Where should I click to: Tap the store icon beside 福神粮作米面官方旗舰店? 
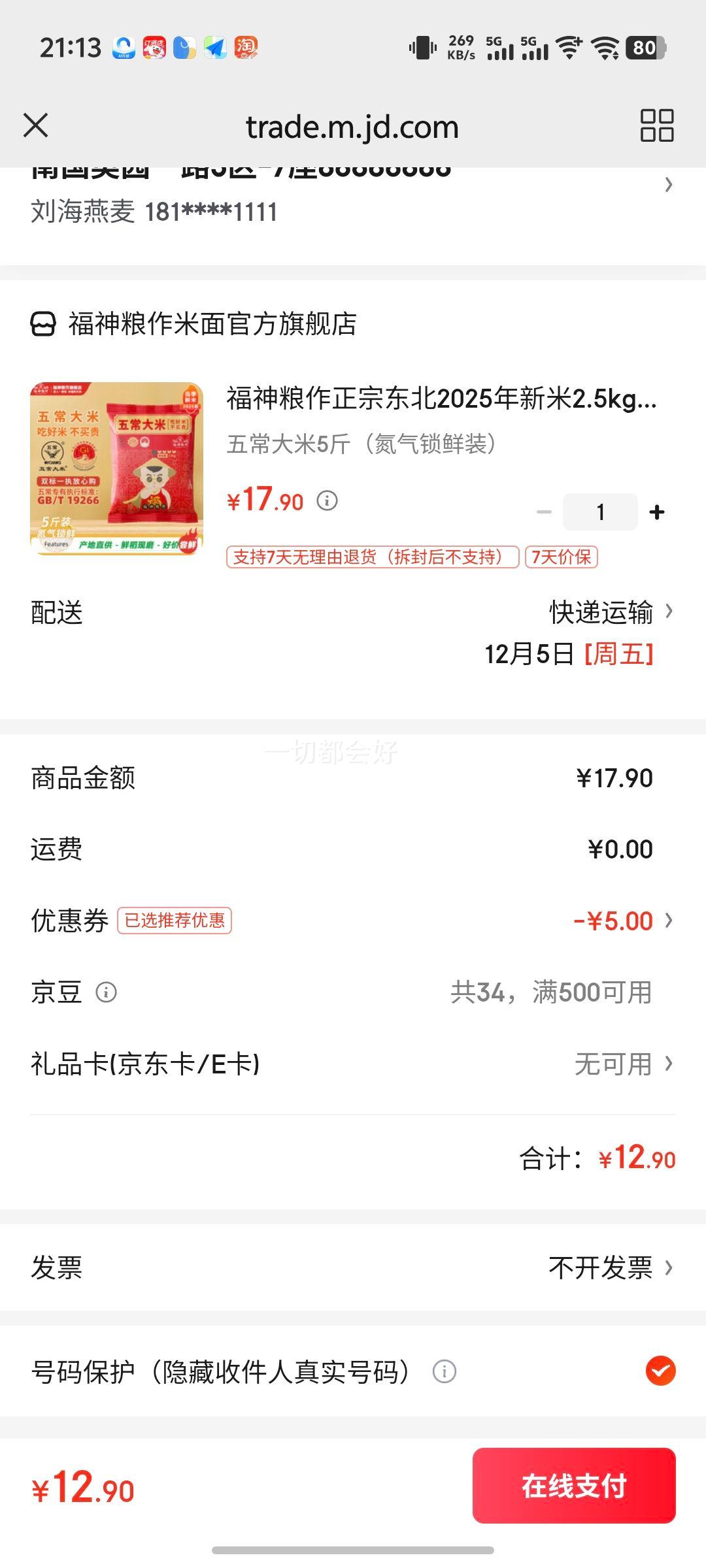click(x=43, y=323)
